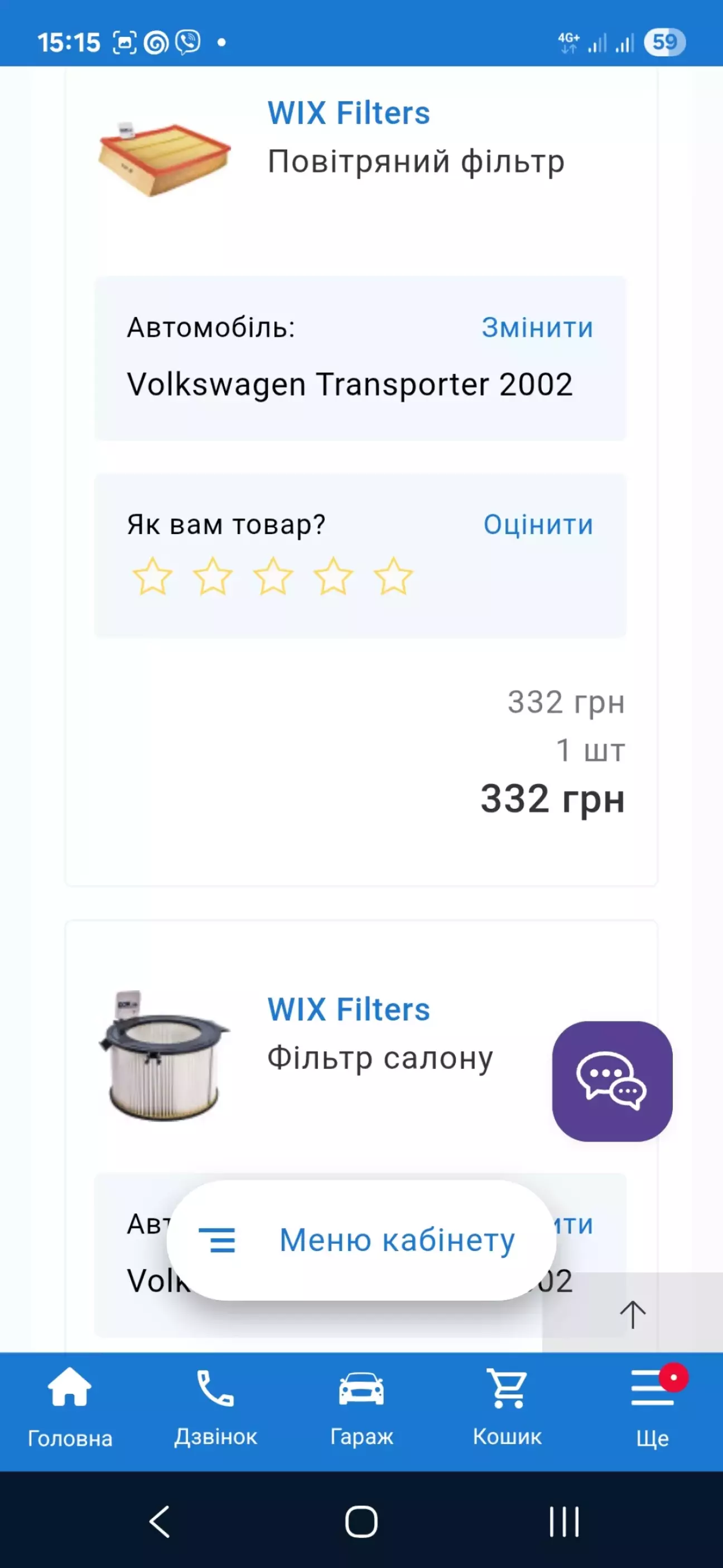The image size is (723, 1568).
Task: Give the air filter five stars
Action: pos(393,577)
